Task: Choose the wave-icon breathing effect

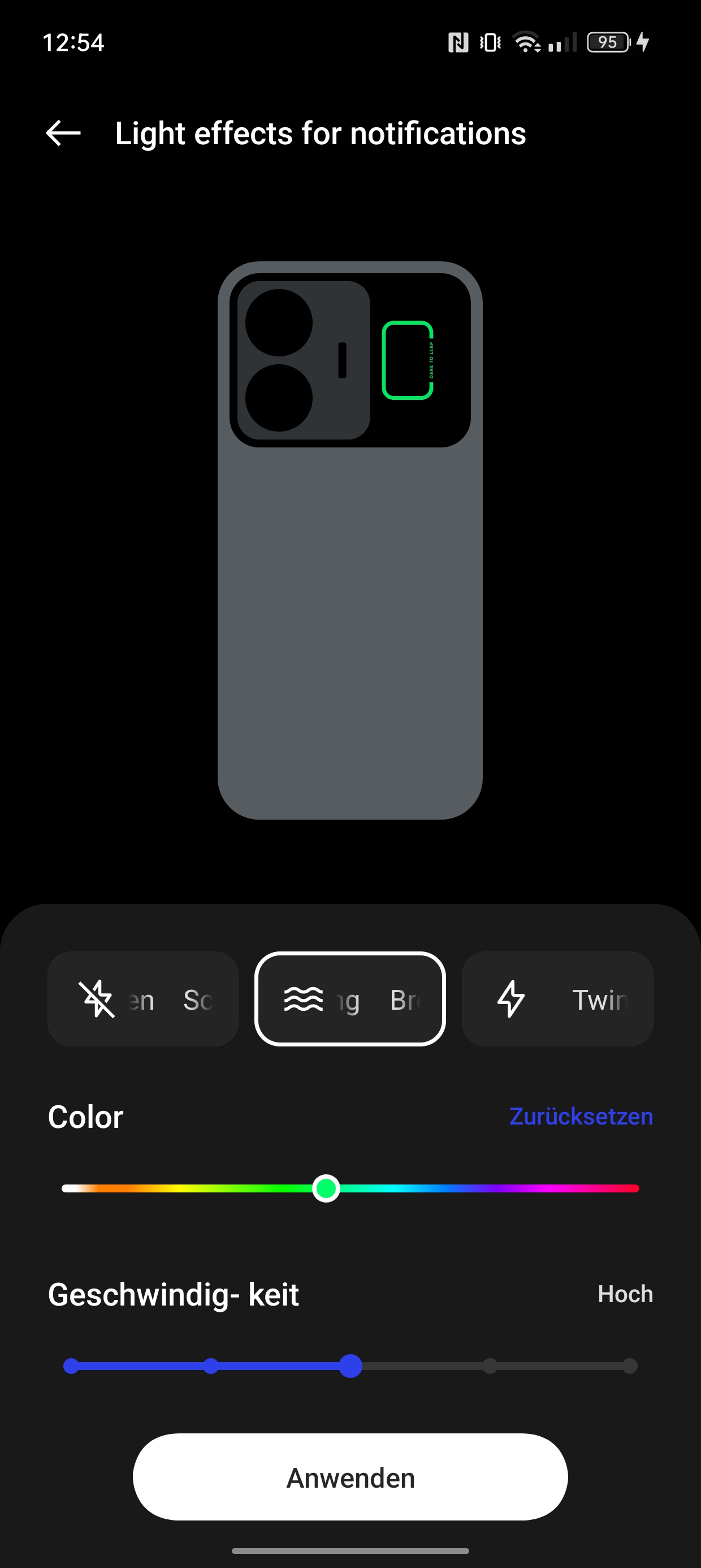Action: coord(350,999)
